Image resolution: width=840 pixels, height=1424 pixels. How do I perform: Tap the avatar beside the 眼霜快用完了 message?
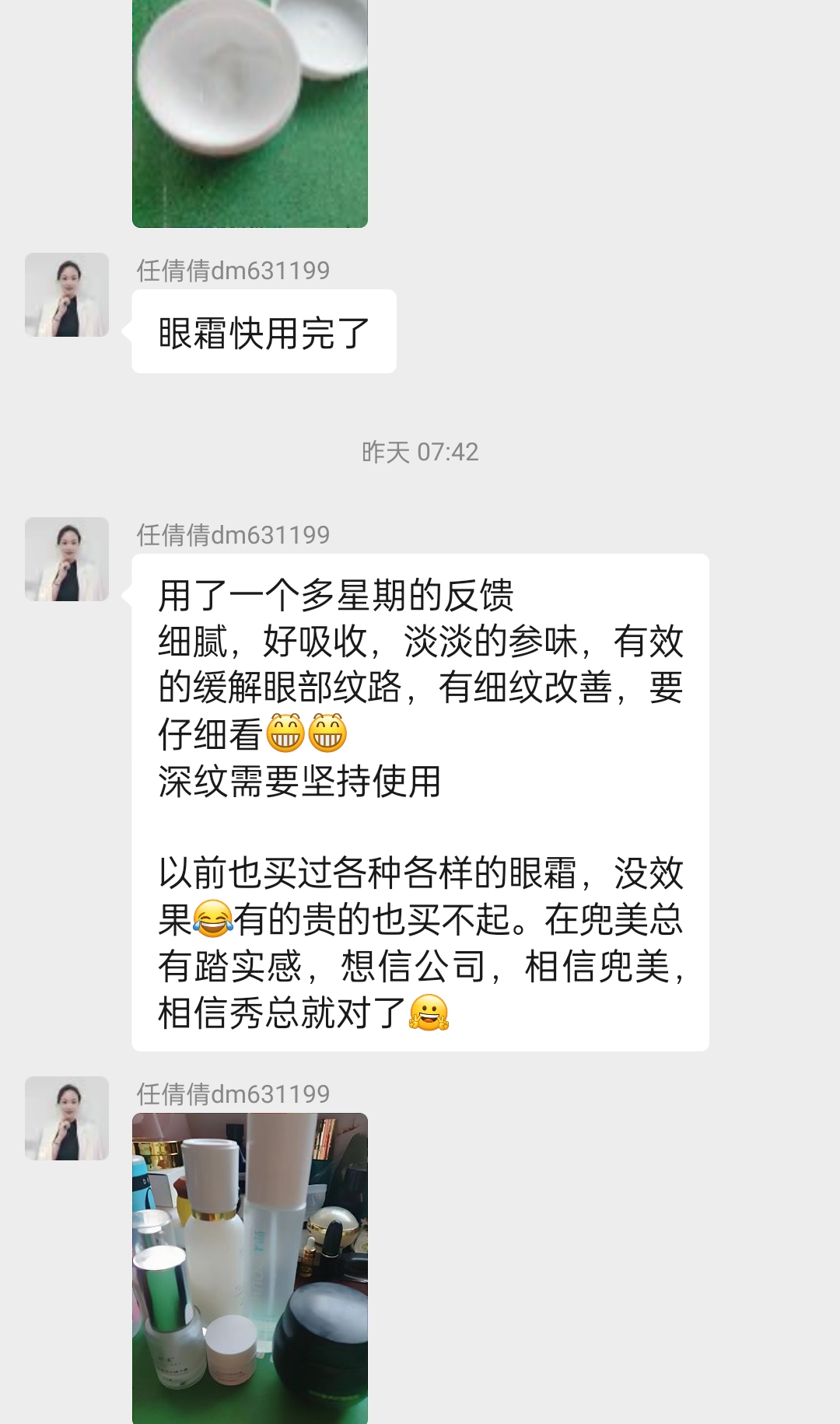tap(67, 295)
